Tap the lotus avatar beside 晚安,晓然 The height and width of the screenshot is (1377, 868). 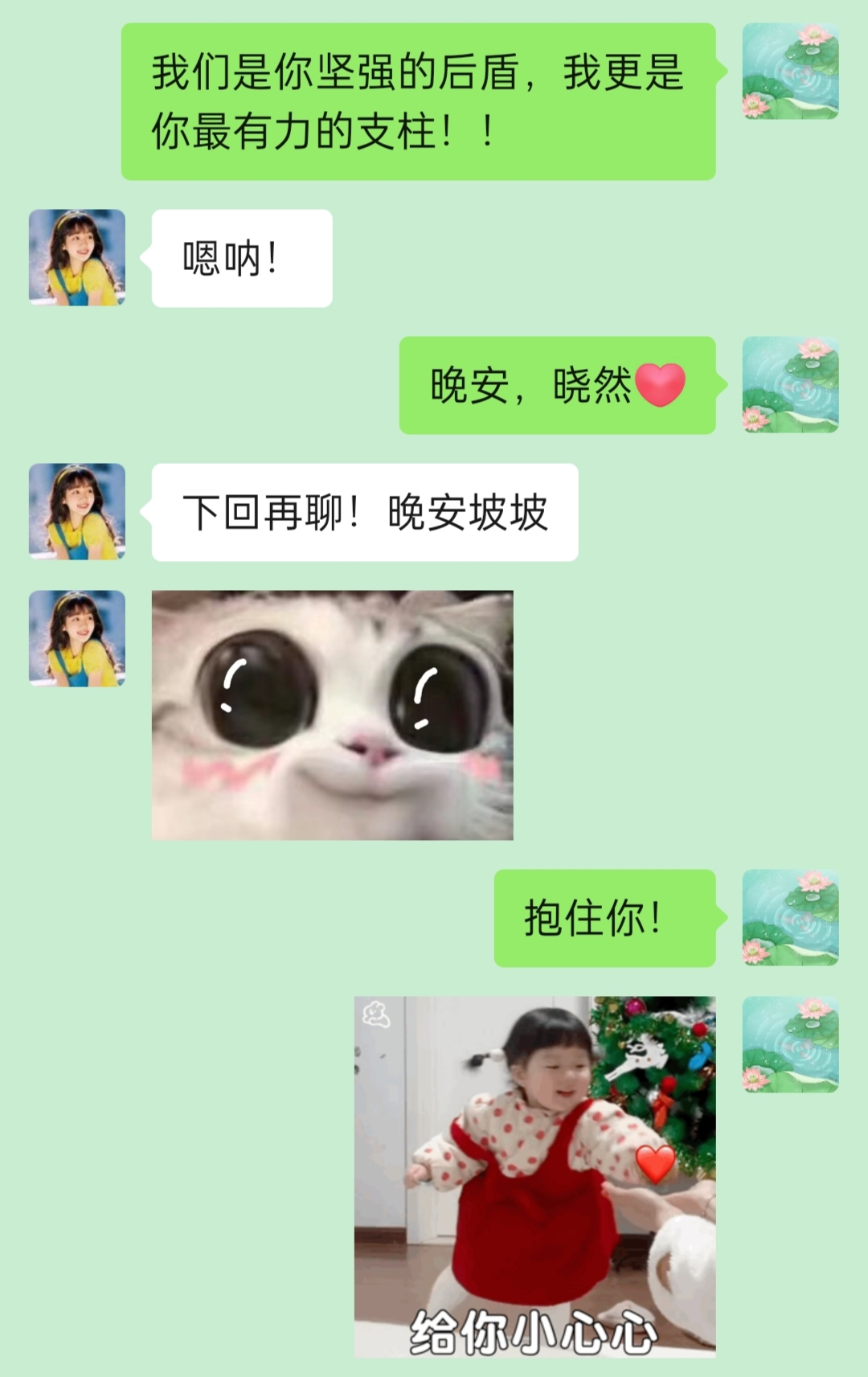(x=790, y=385)
